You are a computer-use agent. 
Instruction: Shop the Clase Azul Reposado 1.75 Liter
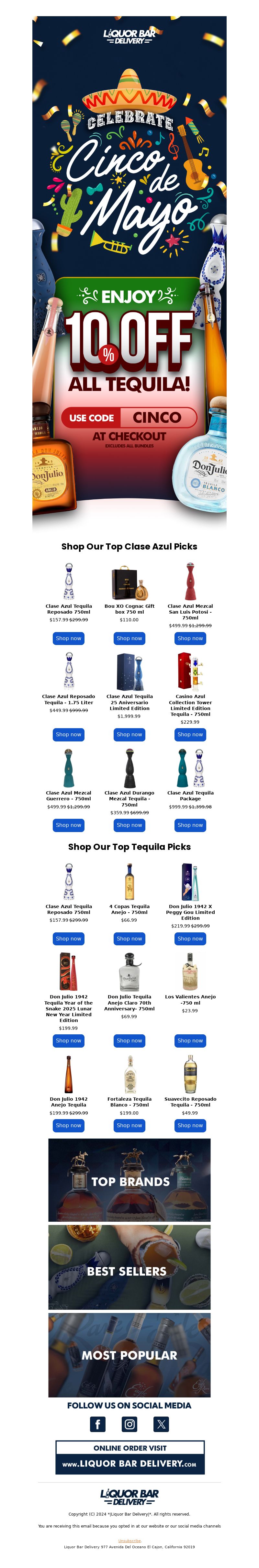click(68, 734)
